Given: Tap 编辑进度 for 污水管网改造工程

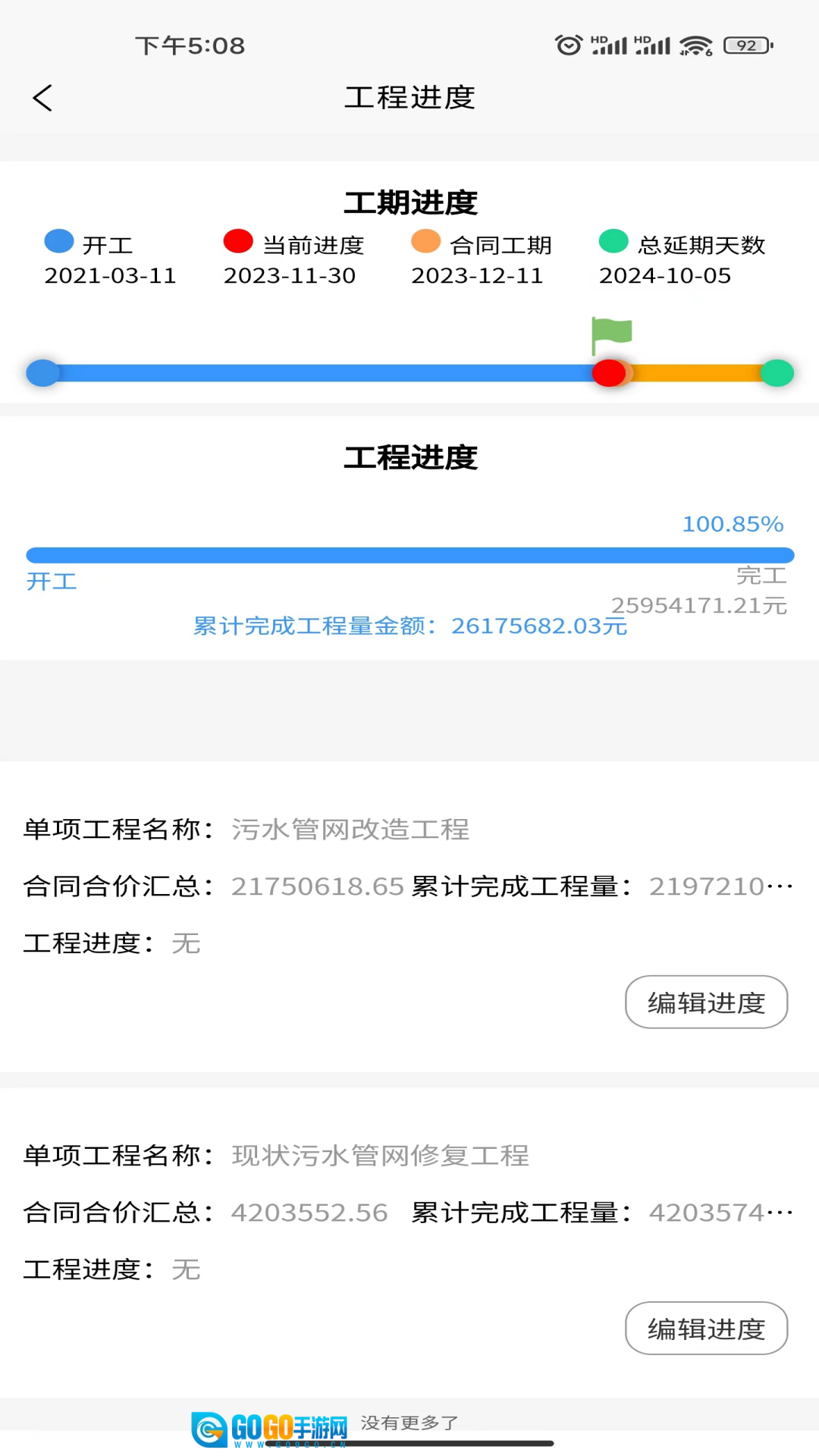Looking at the screenshot, I should 706,1002.
